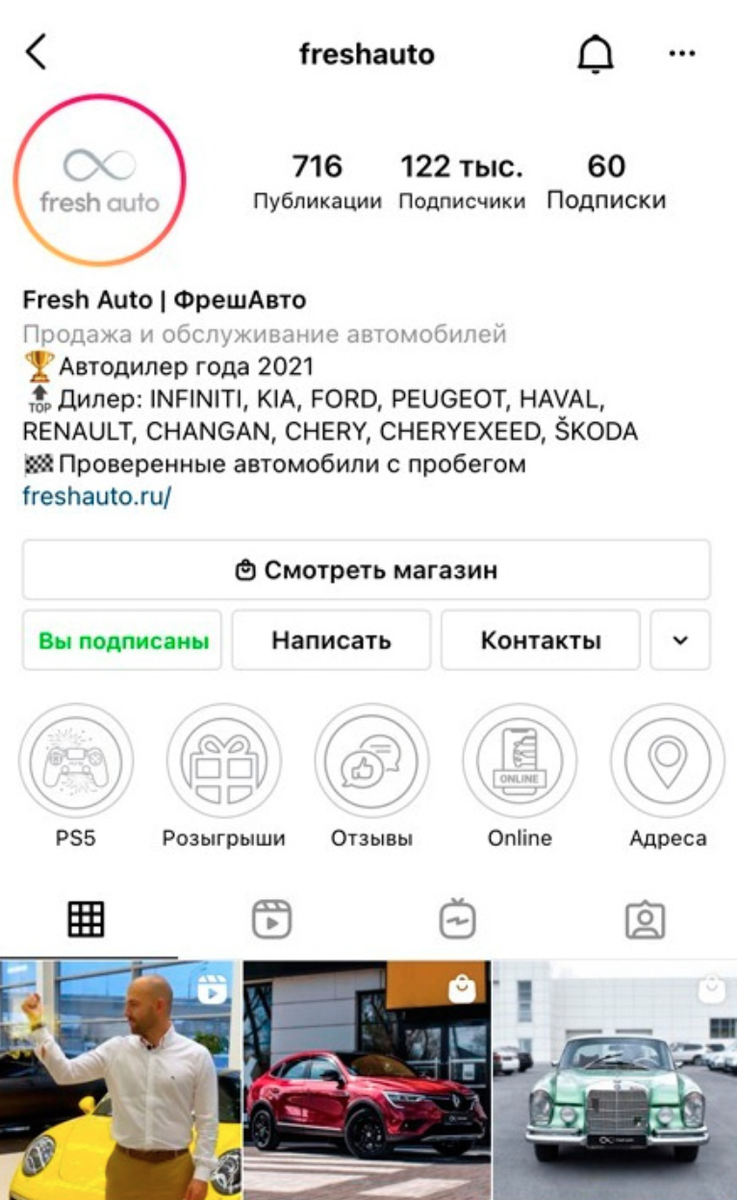Open the 60 Подписки list

pos(606,181)
